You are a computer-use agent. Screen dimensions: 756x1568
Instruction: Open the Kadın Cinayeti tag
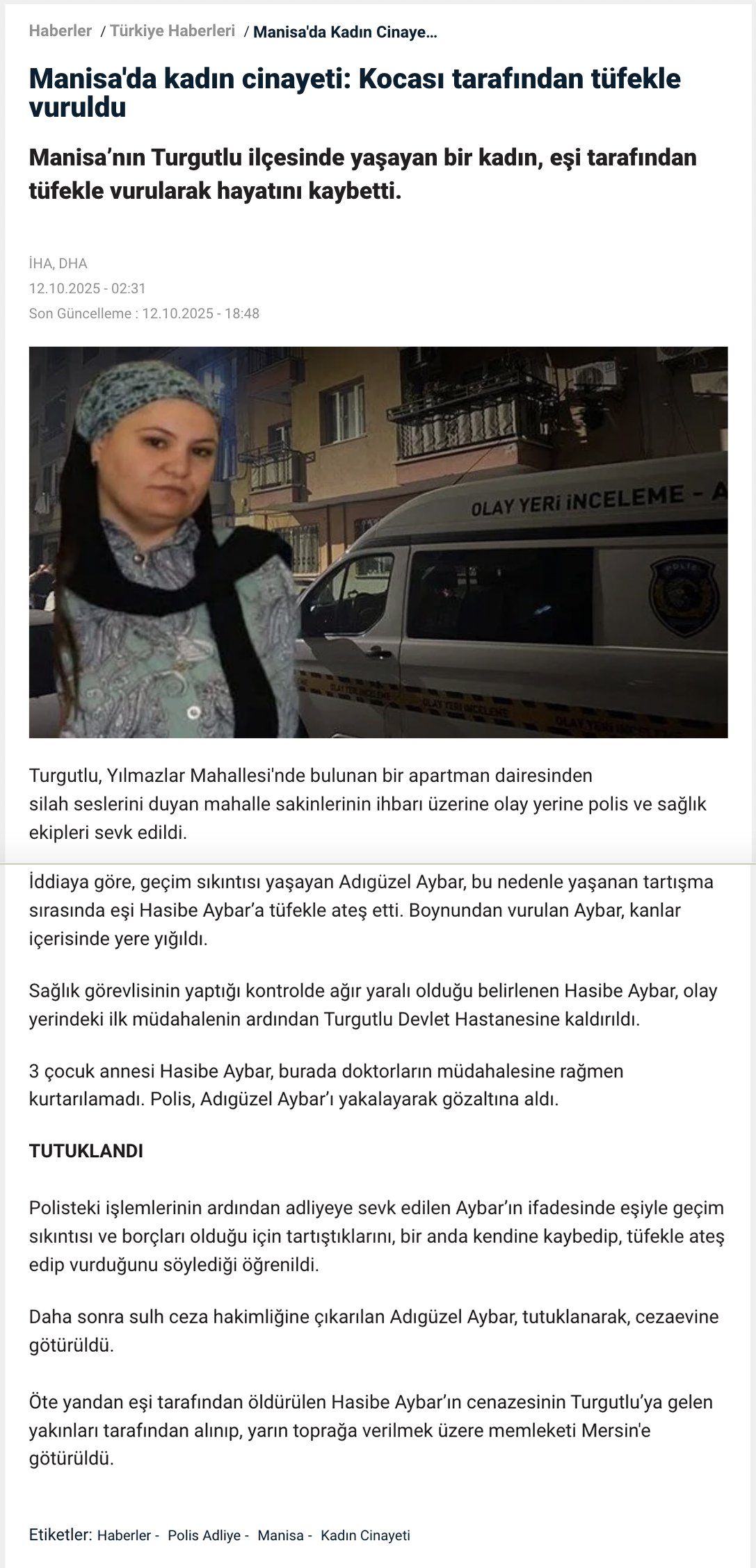coord(365,1535)
